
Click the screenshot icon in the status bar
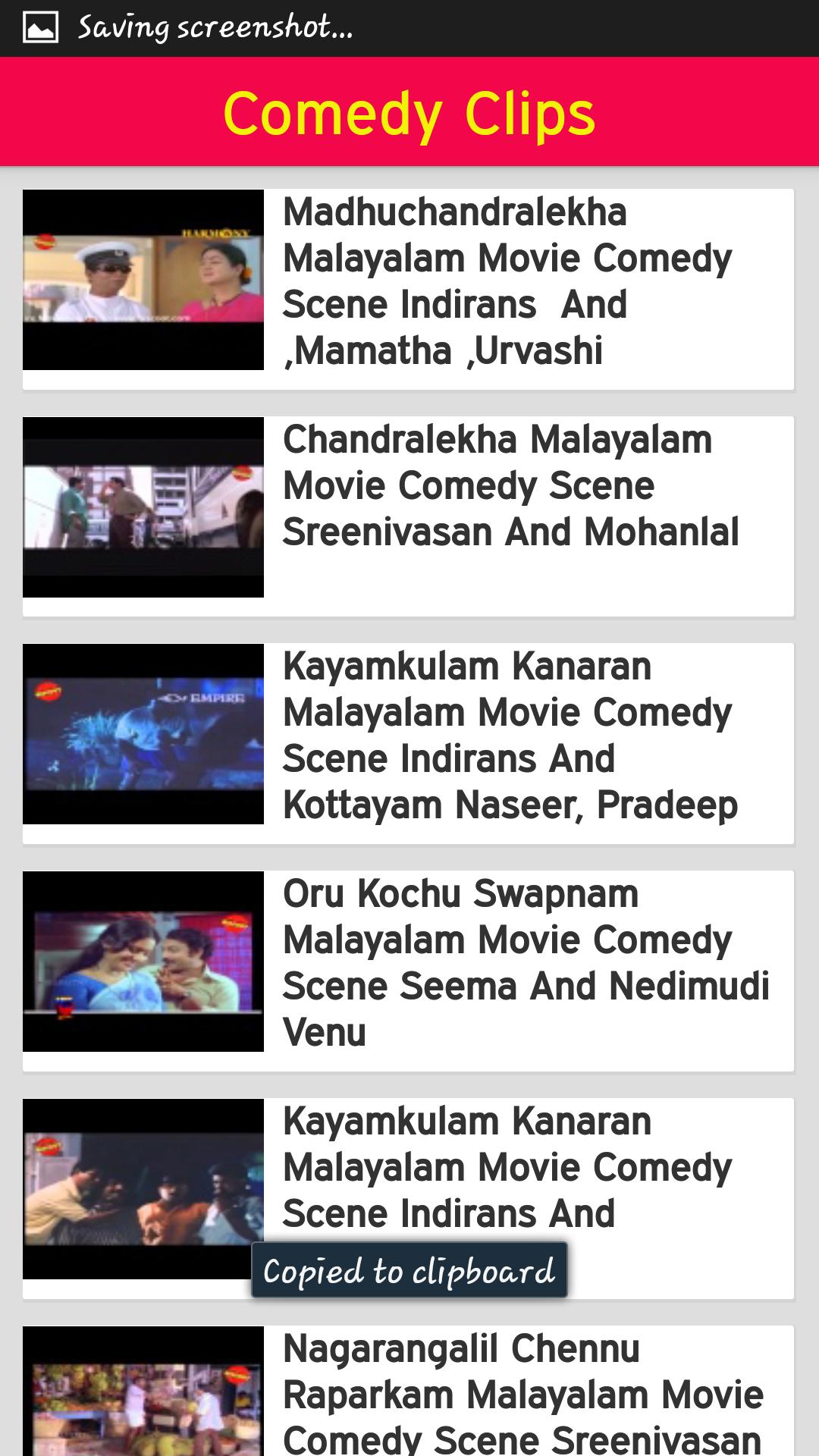coord(43,27)
